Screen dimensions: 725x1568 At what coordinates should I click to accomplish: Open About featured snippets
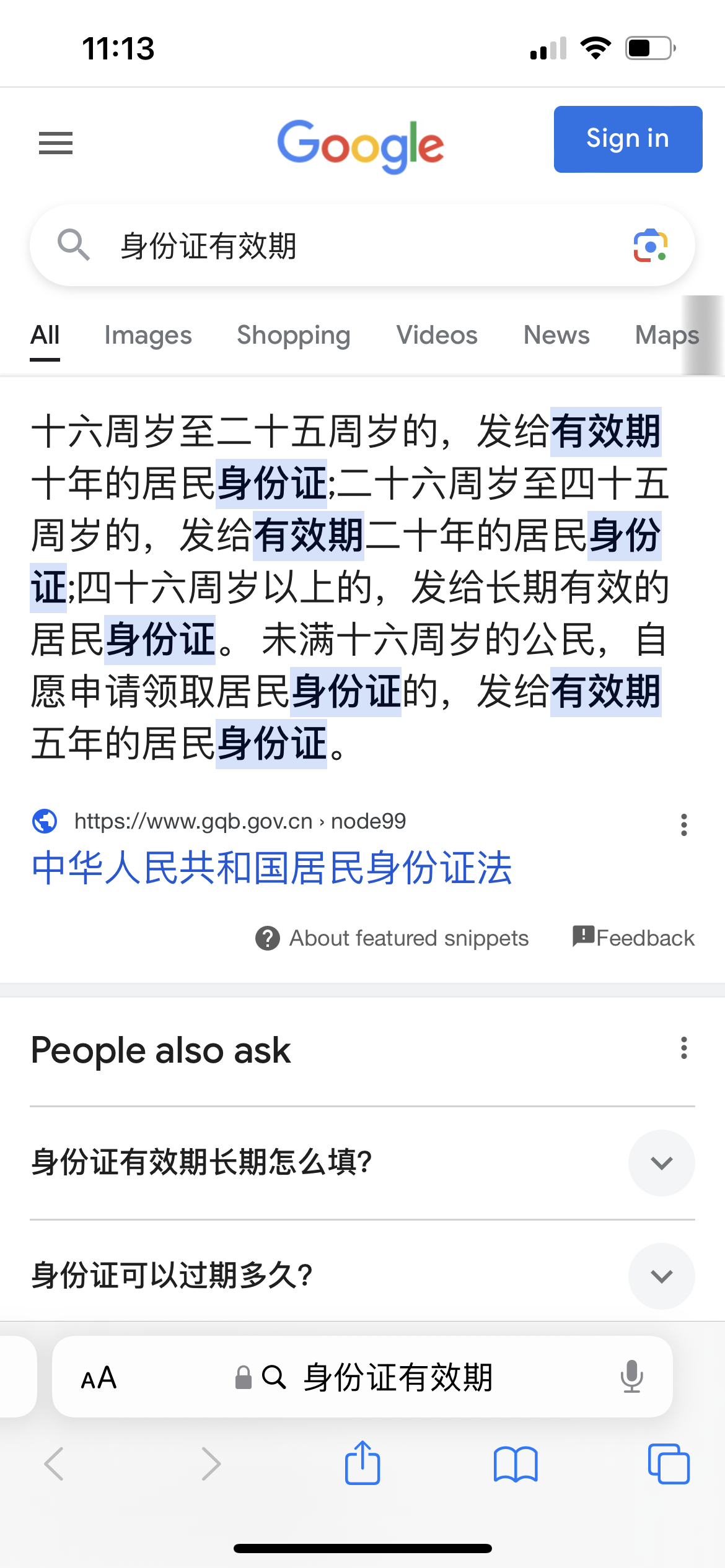pos(392,938)
